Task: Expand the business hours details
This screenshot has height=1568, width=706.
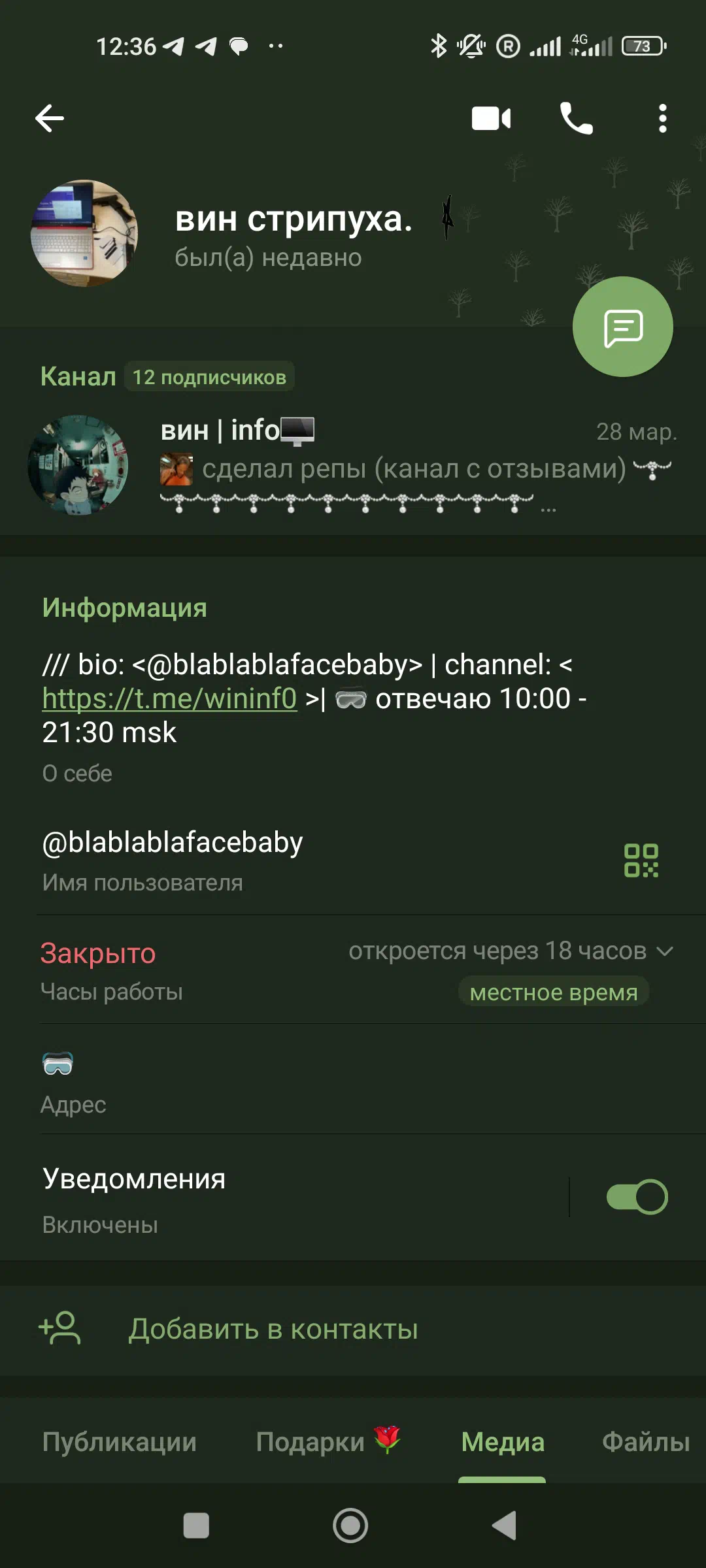Action: [665, 951]
